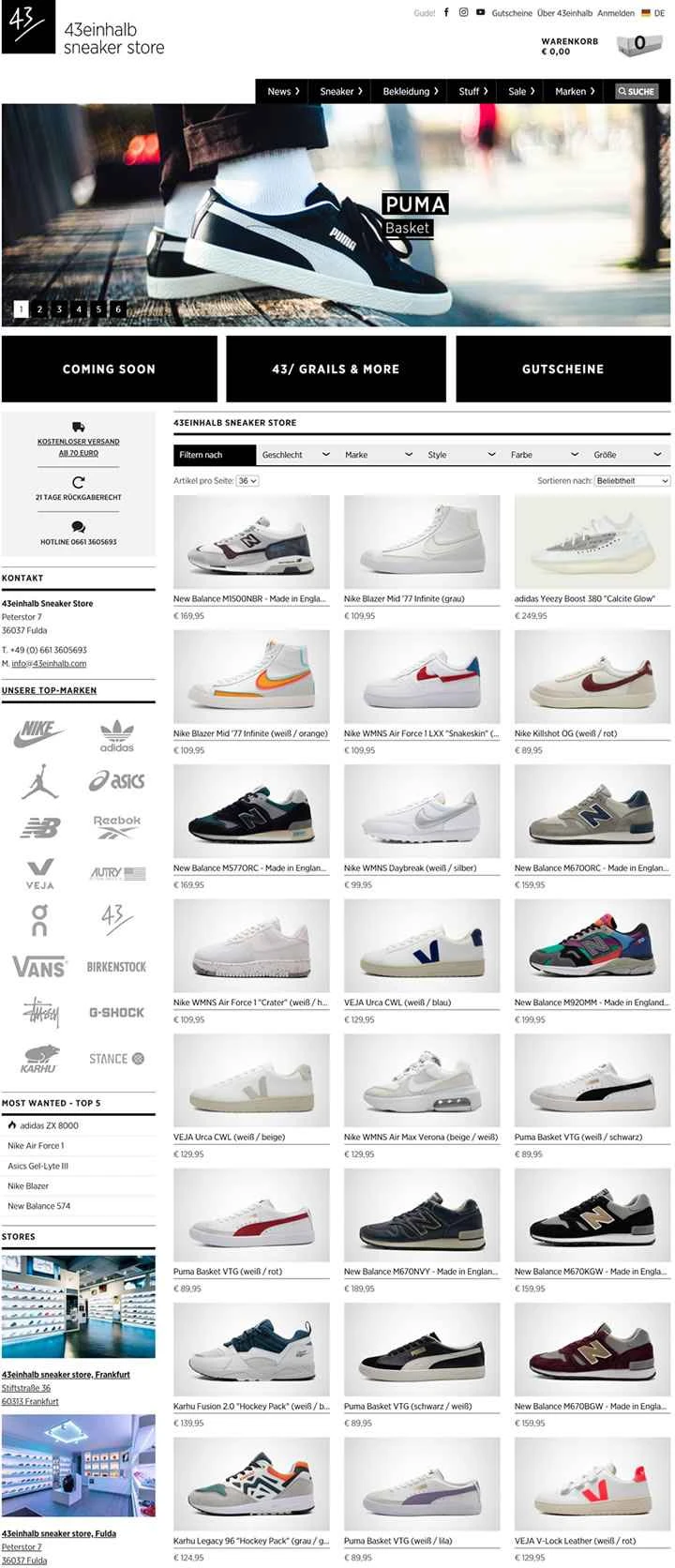Open the Marken navigation menu
675x1568 pixels.
click(575, 92)
